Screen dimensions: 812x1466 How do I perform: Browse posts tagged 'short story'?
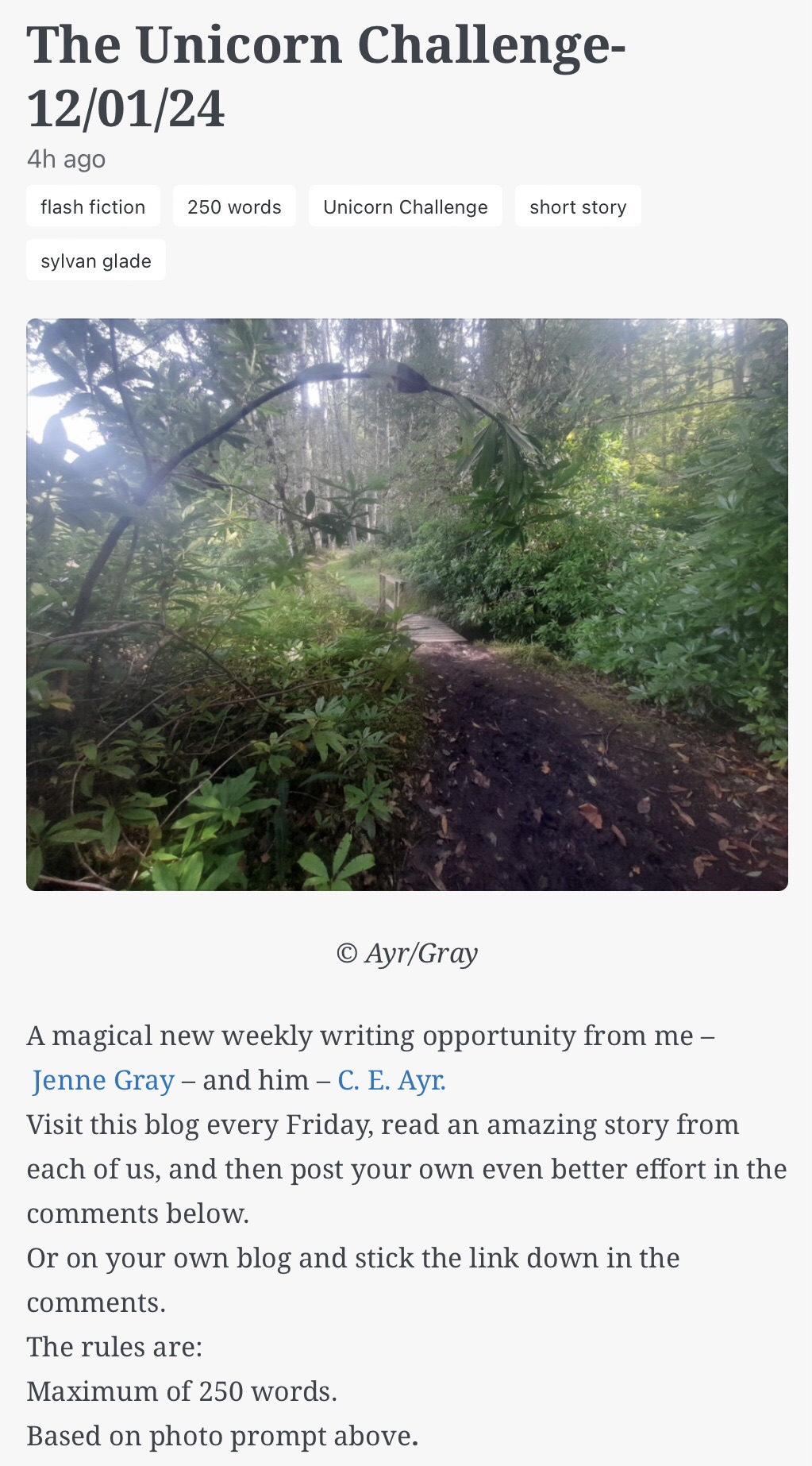(x=577, y=206)
